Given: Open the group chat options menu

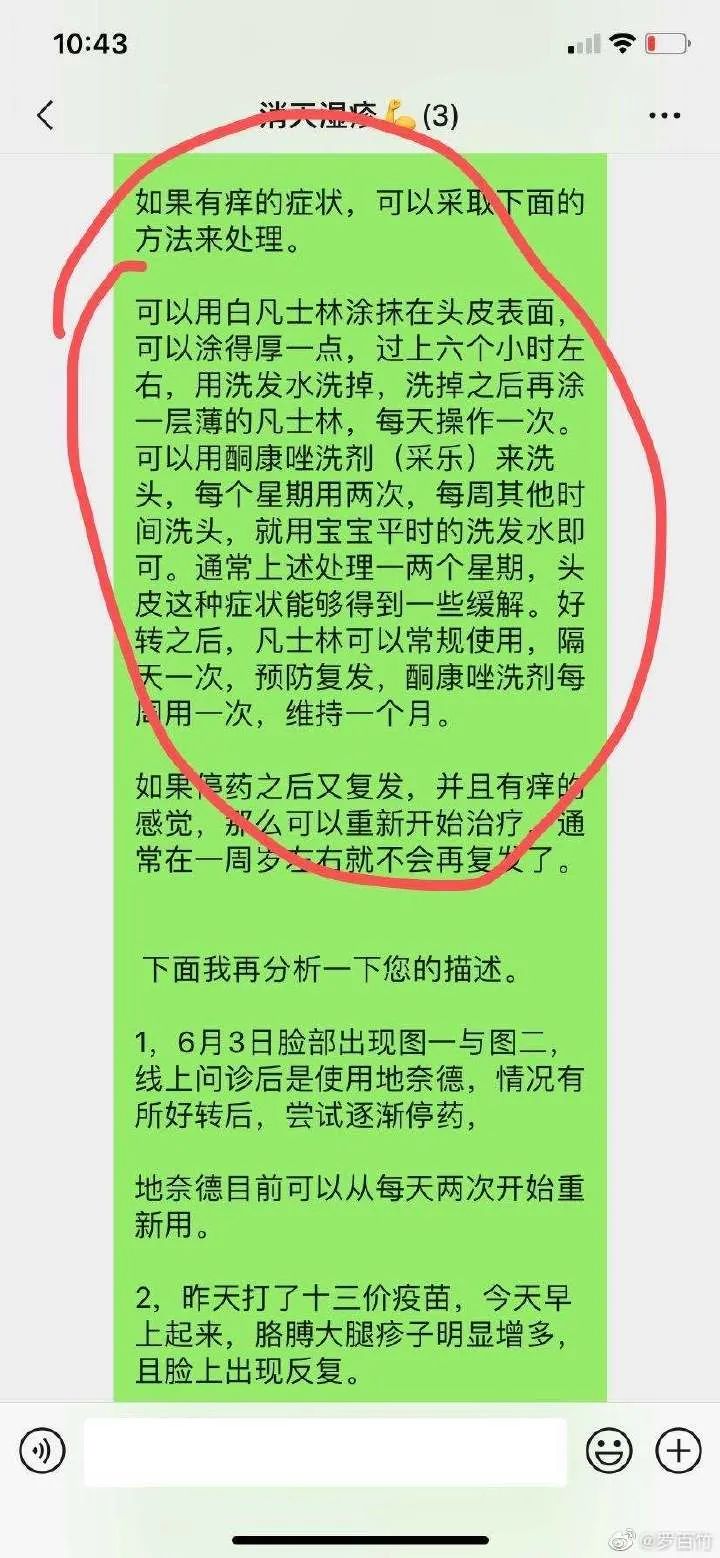Looking at the screenshot, I should 664,116.
